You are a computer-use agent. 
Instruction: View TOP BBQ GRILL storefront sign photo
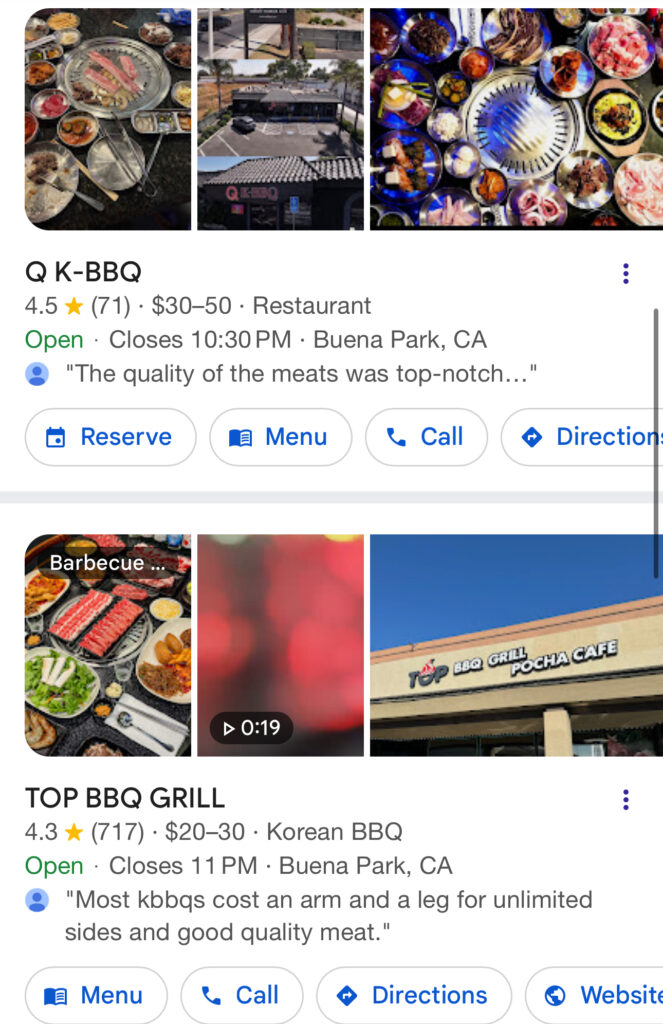pos(516,645)
